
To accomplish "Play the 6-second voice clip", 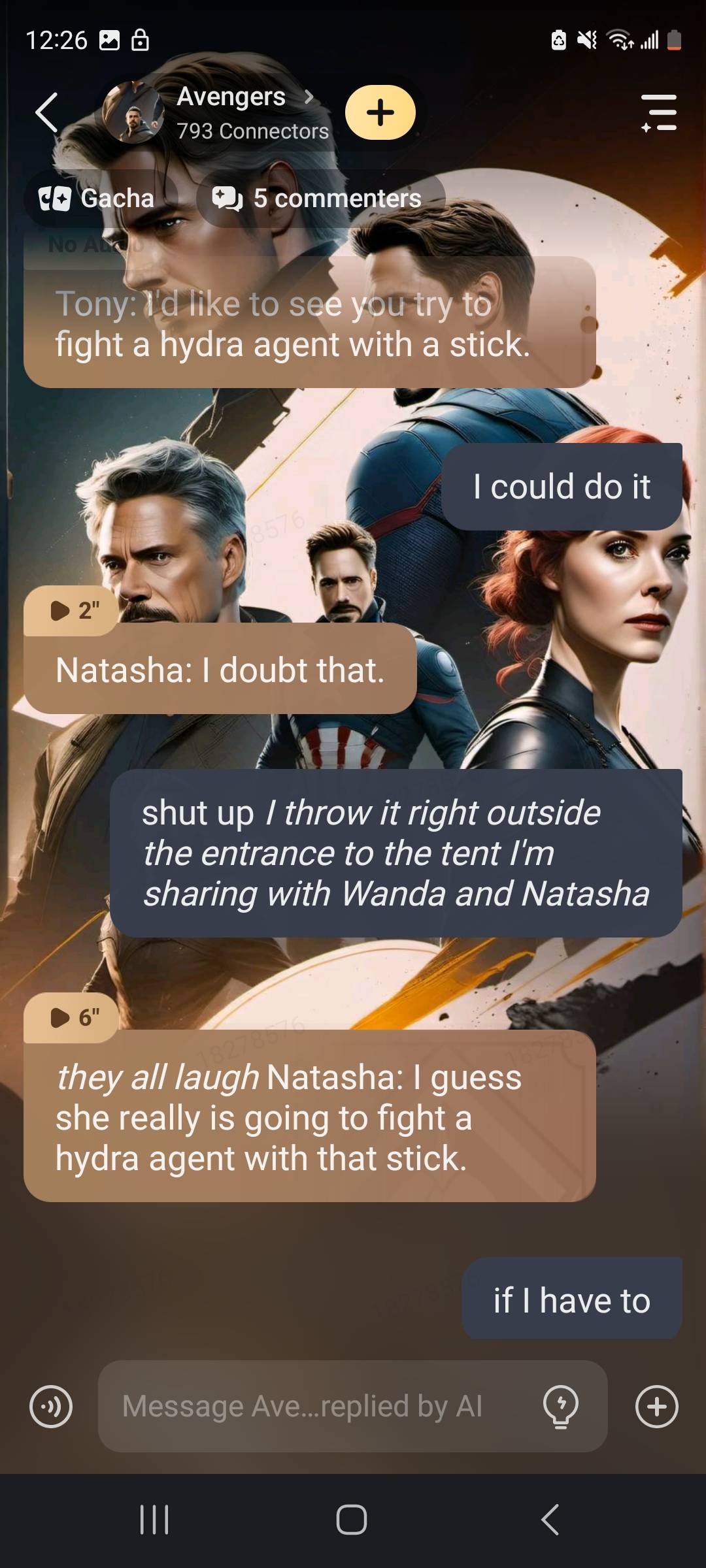I will click(x=73, y=1017).
